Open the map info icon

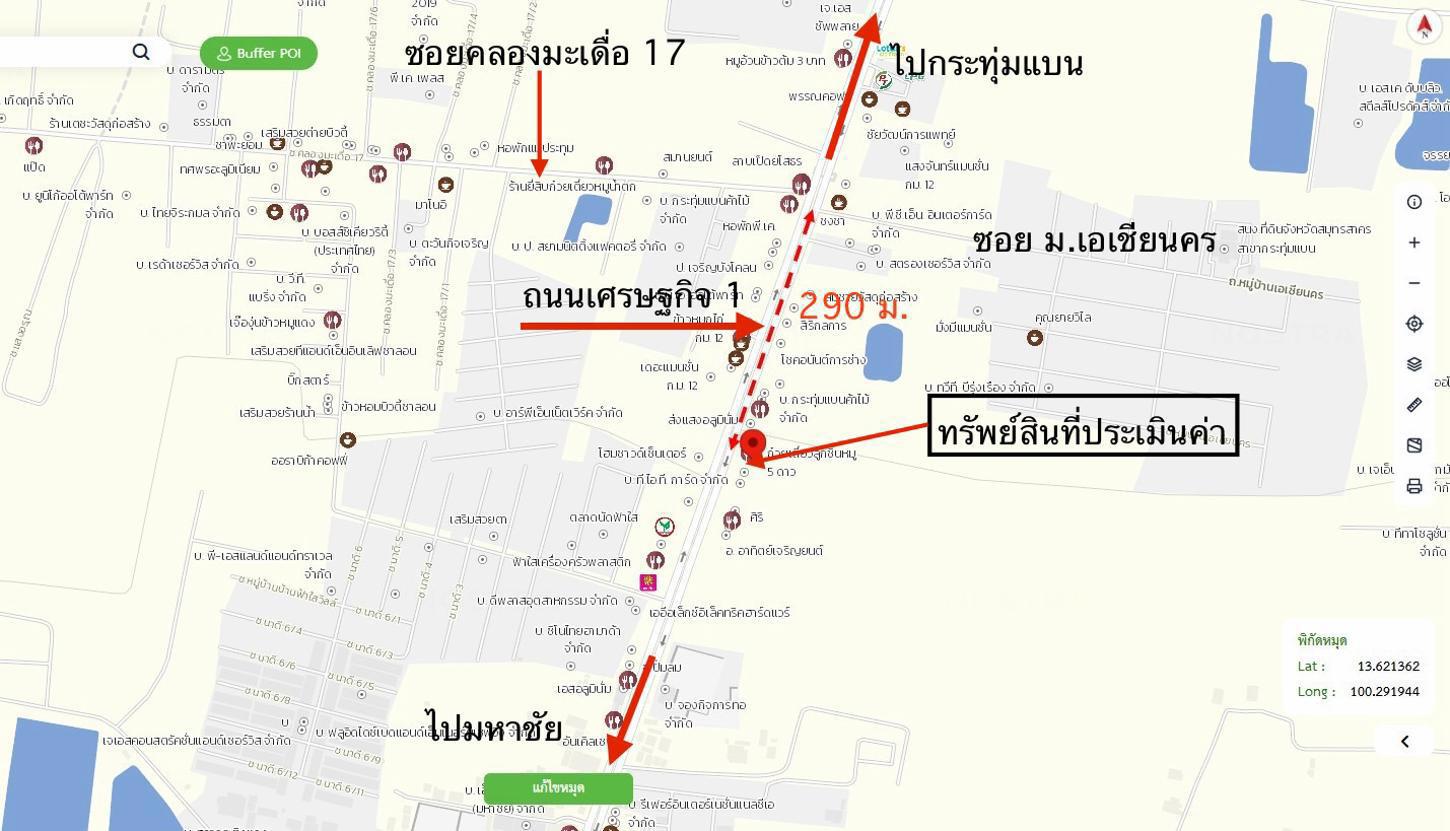click(x=1414, y=202)
